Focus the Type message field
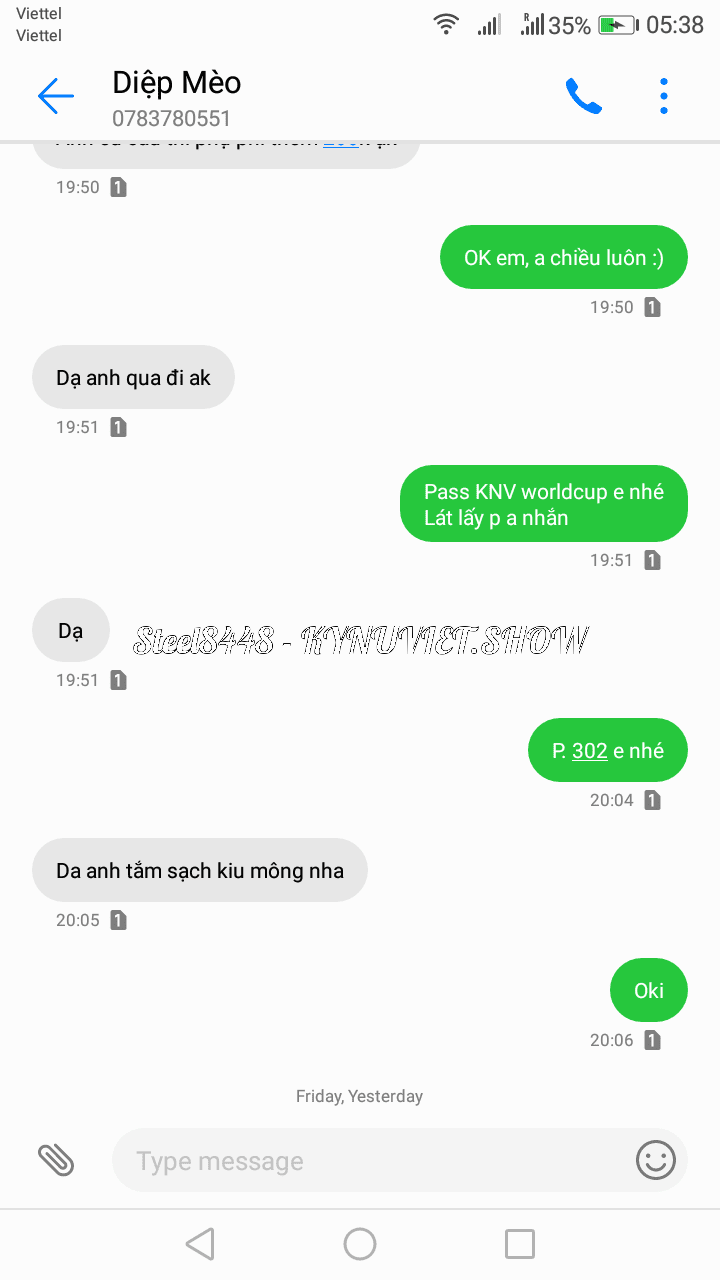 point(370,1161)
